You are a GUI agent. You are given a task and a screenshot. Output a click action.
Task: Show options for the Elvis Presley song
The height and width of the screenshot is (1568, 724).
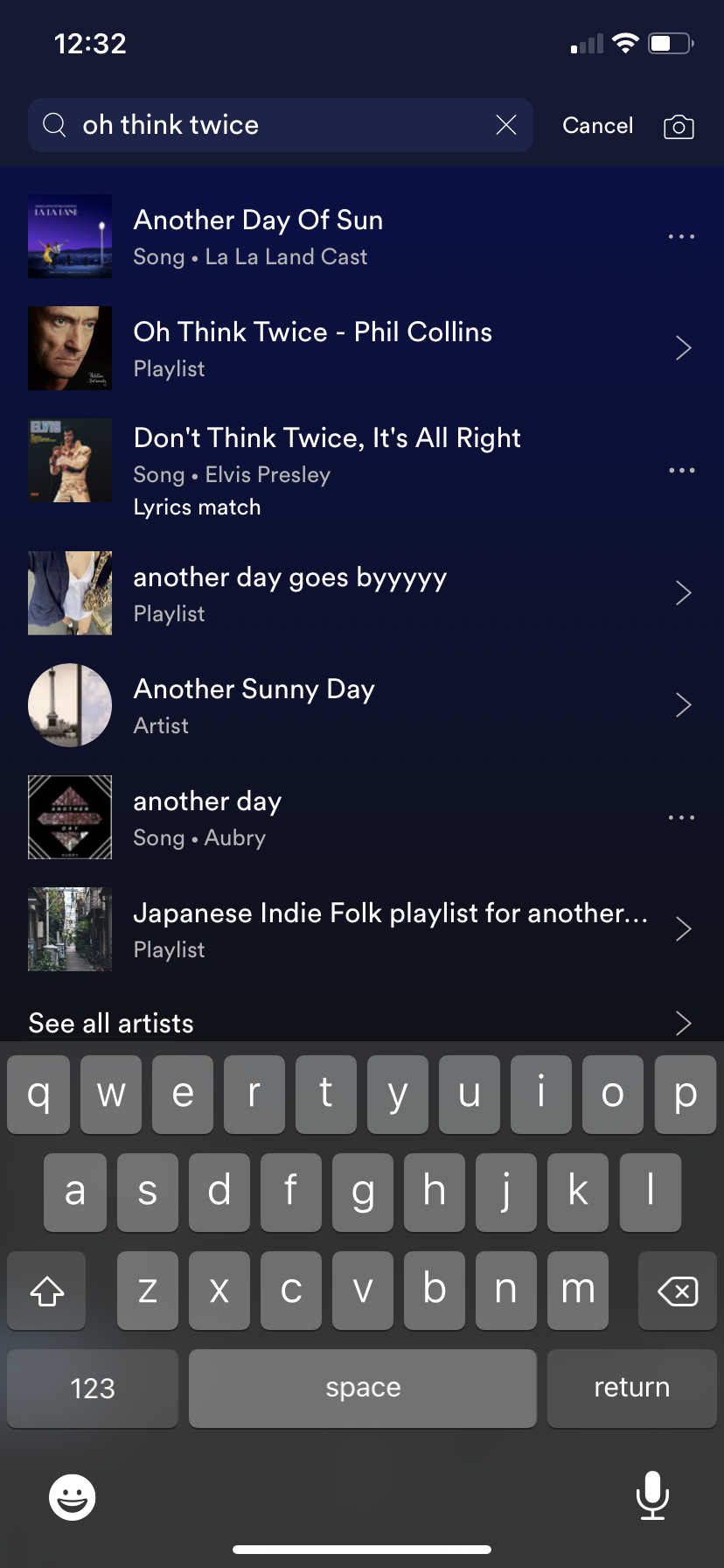tap(681, 471)
